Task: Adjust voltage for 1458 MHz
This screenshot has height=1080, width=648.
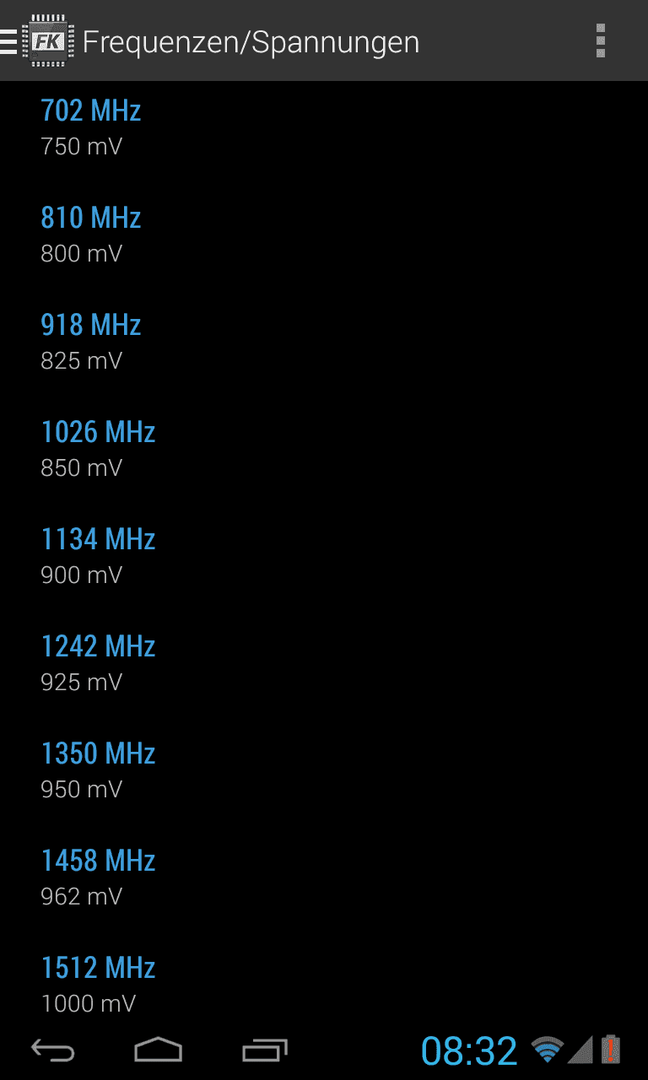Action: click(x=324, y=878)
